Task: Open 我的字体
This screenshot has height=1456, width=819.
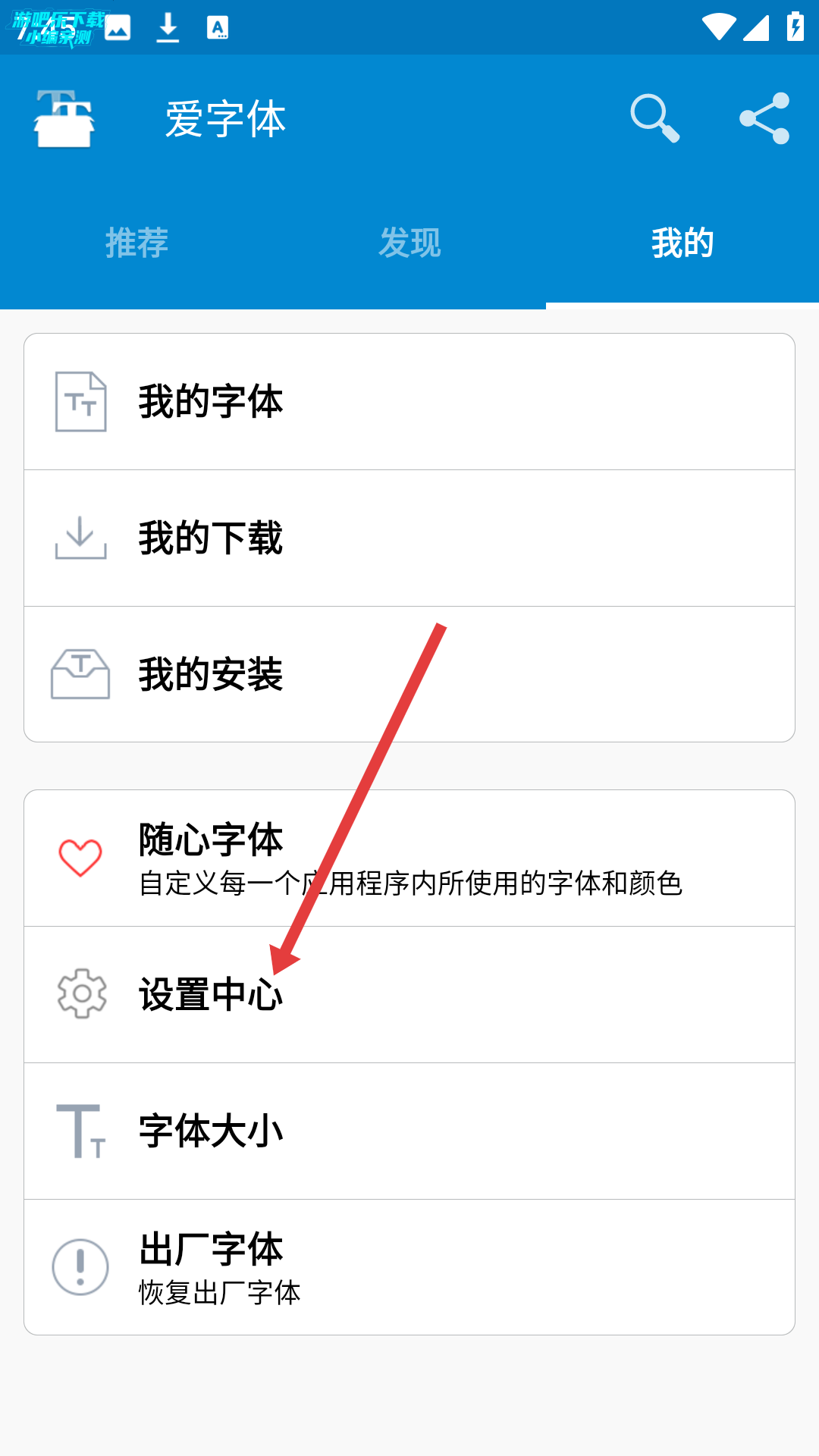Action: [x=409, y=402]
